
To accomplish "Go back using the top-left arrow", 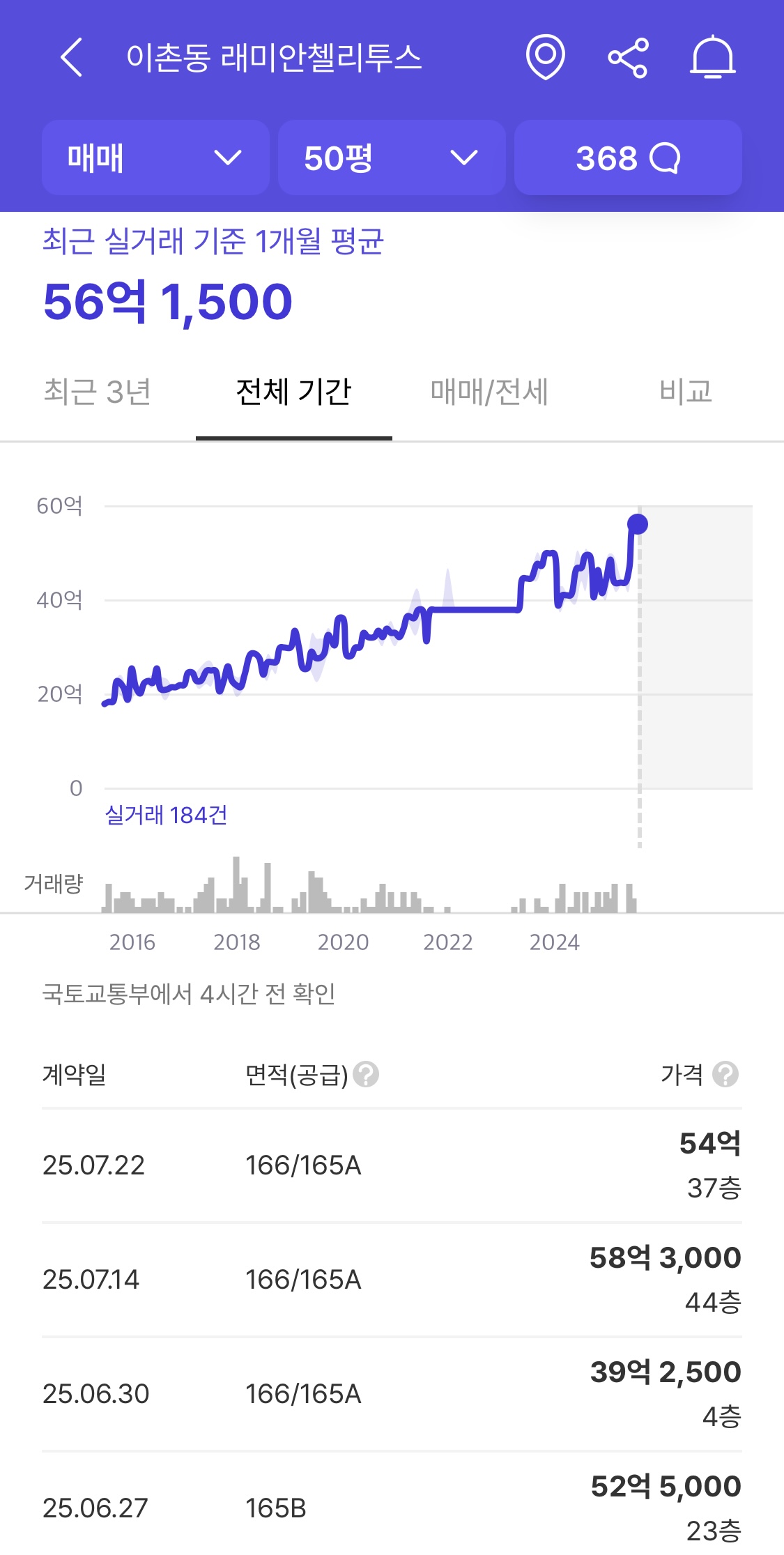I will pos(72,57).
